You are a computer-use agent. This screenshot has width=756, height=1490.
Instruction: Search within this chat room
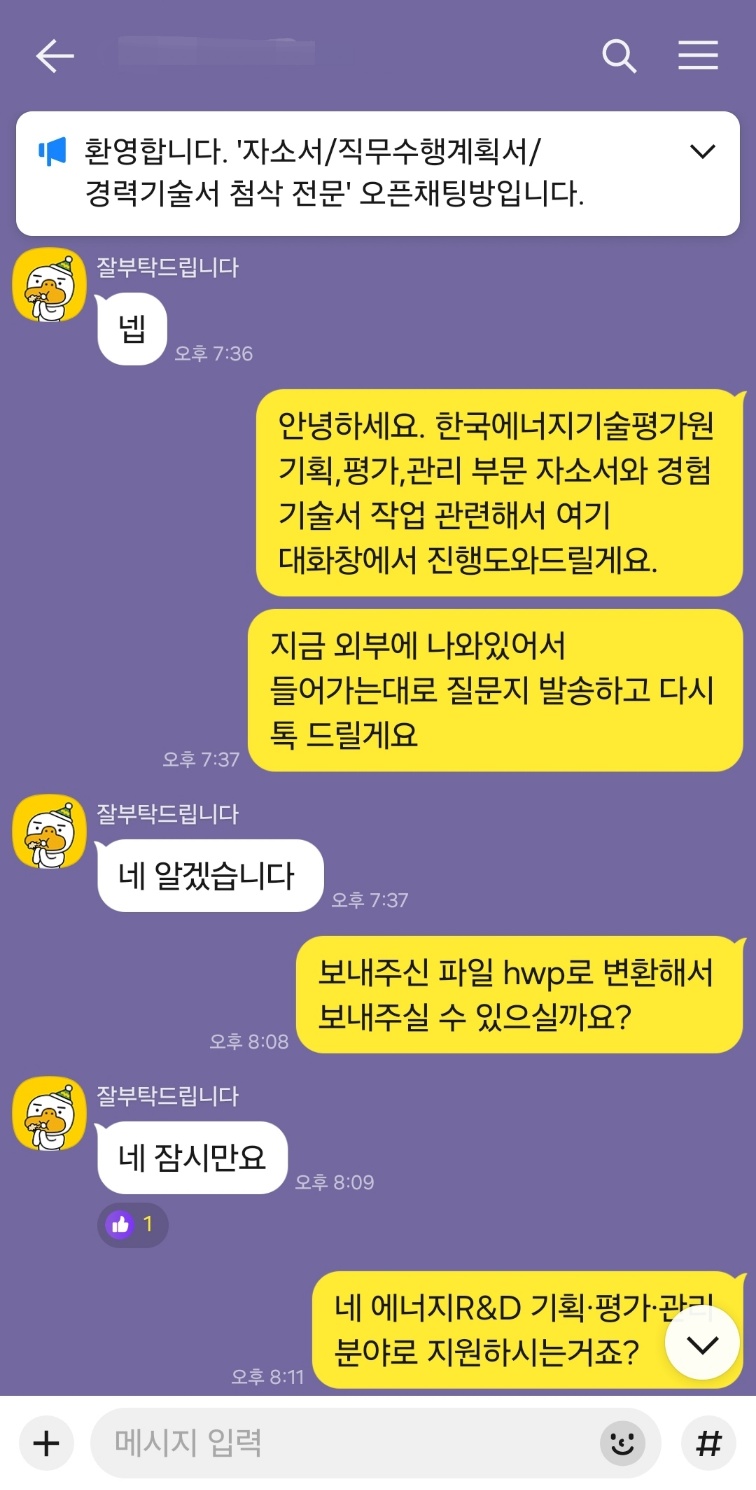tap(619, 56)
